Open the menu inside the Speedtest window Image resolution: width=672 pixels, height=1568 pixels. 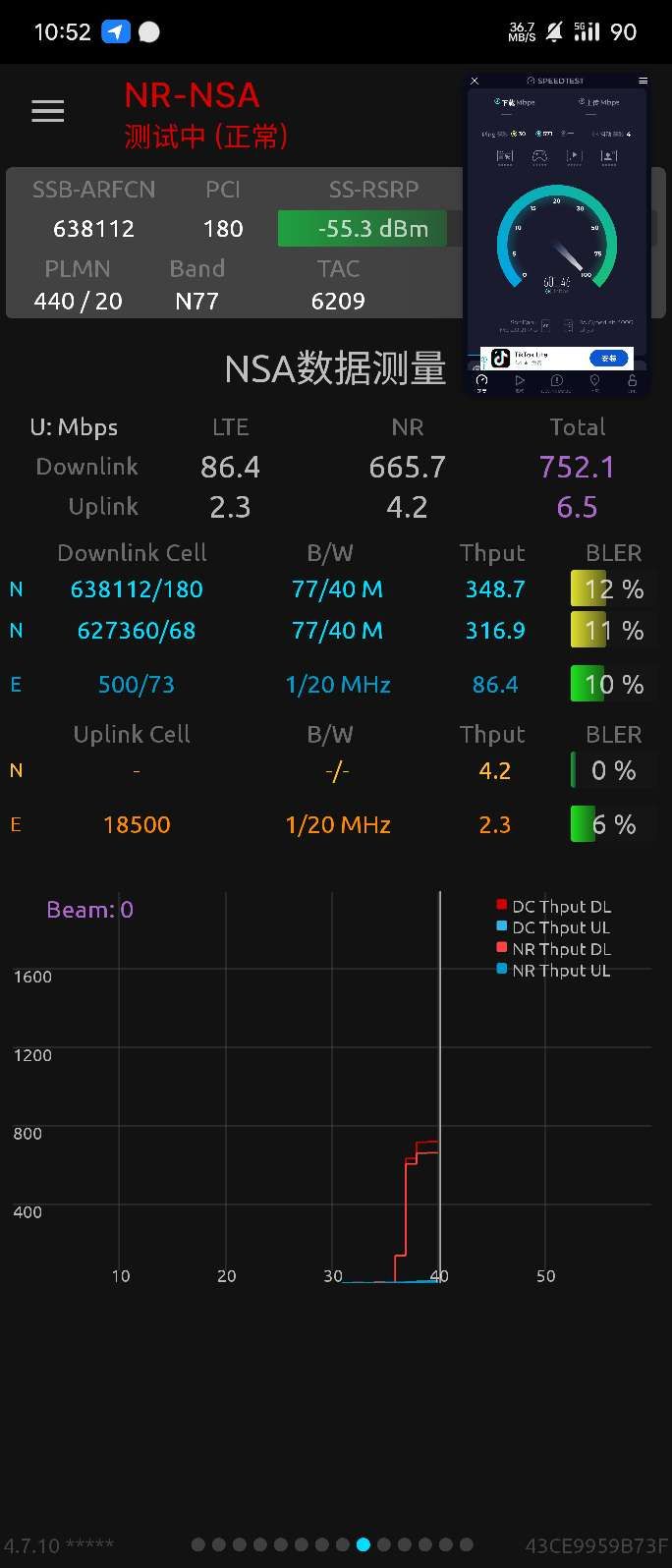(x=643, y=81)
